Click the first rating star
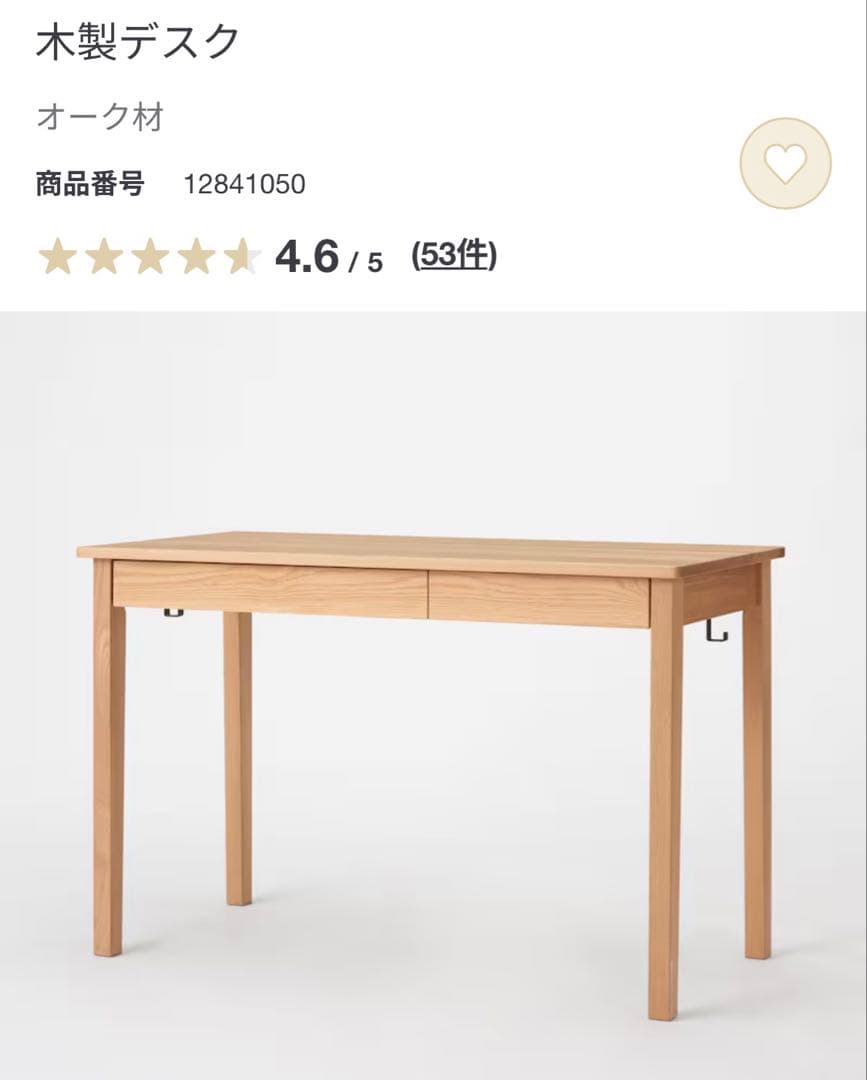 [55, 258]
